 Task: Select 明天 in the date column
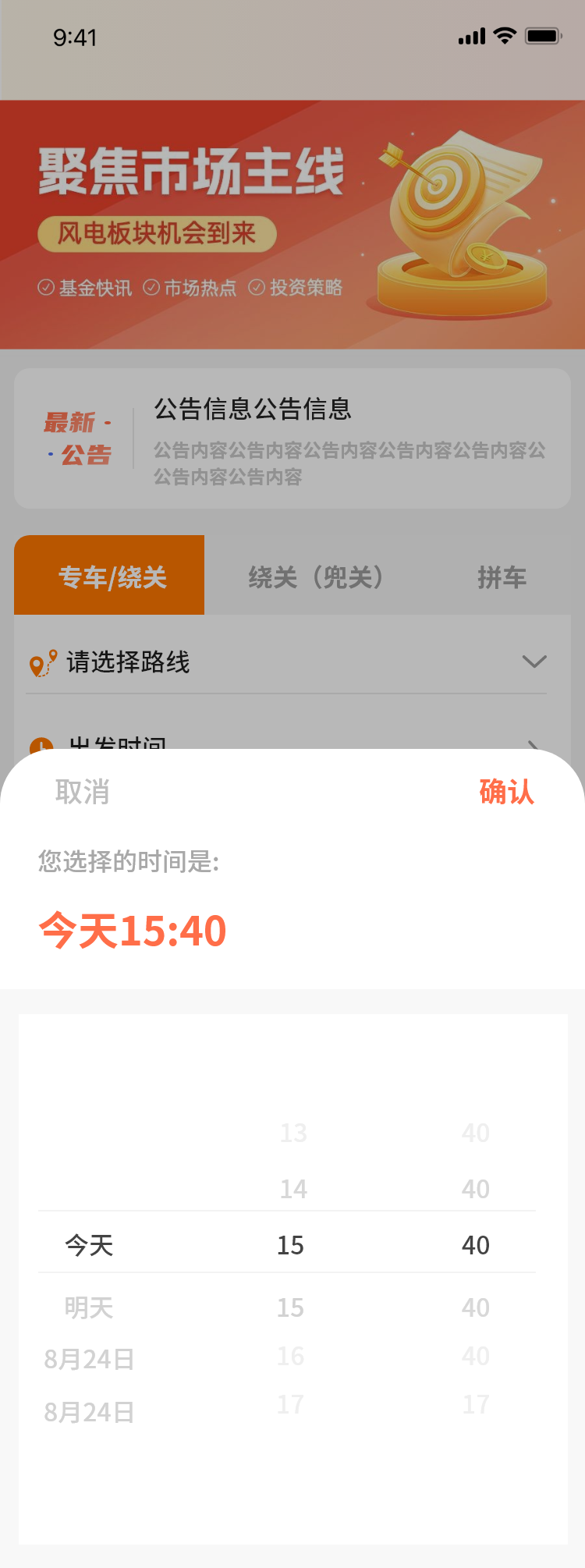click(89, 1307)
